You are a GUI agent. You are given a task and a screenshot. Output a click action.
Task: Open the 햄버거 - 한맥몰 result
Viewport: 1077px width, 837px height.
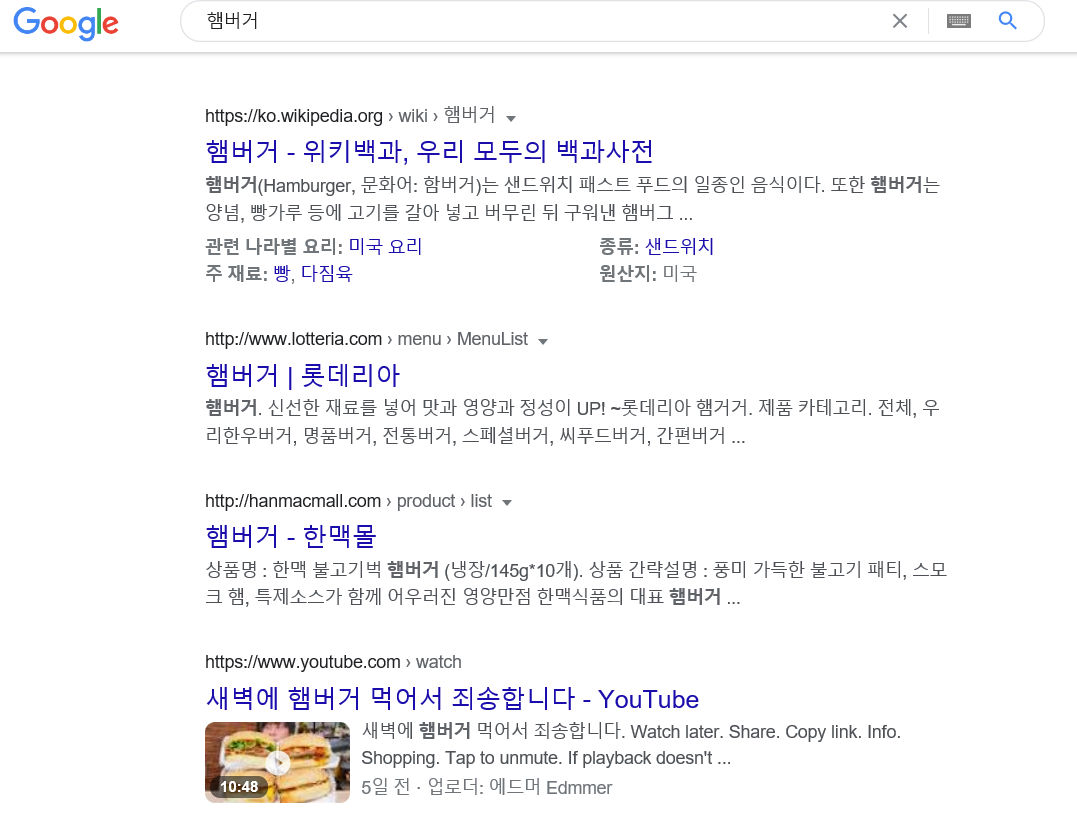[290, 535]
